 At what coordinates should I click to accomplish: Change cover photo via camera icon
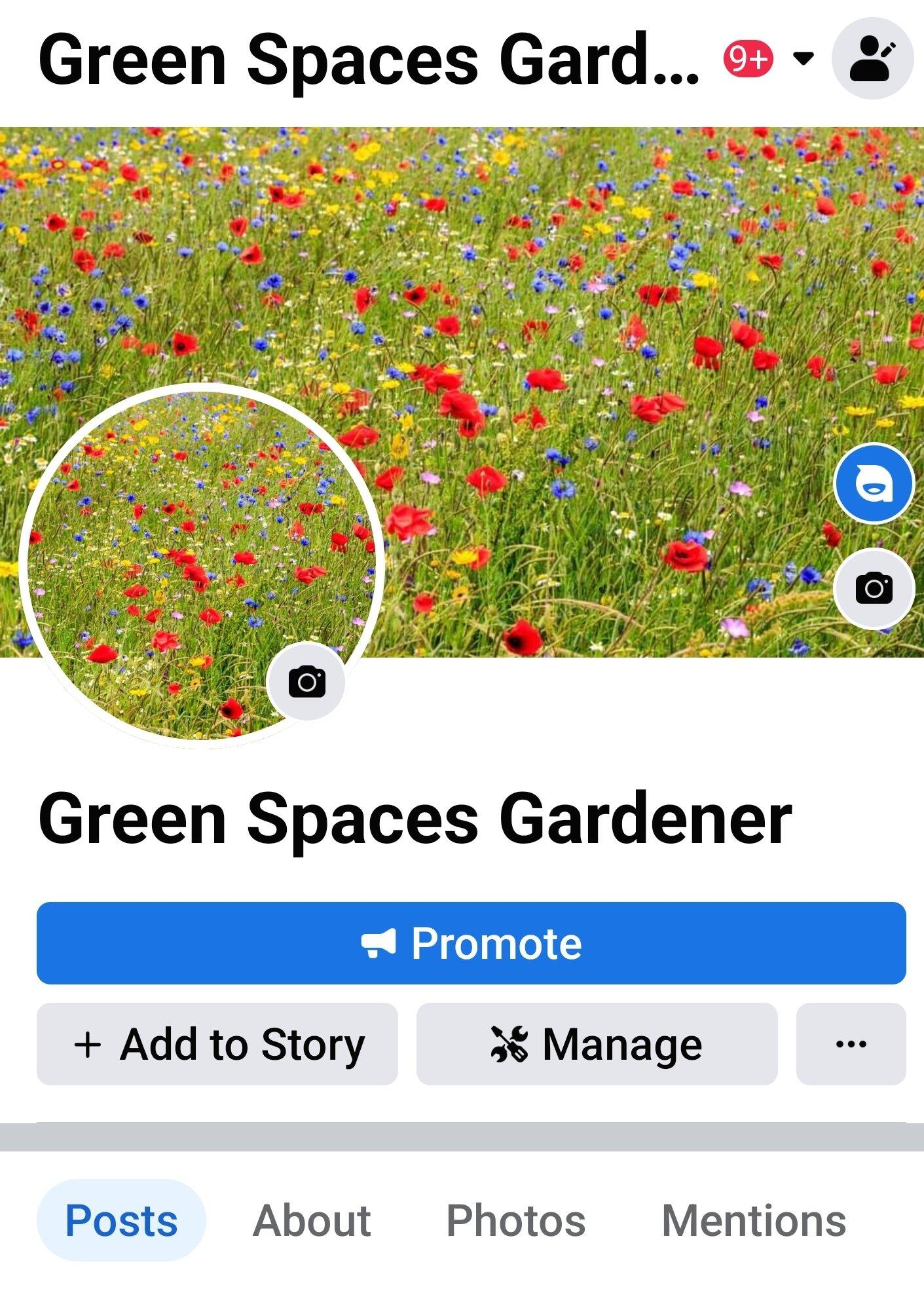point(874,588)
